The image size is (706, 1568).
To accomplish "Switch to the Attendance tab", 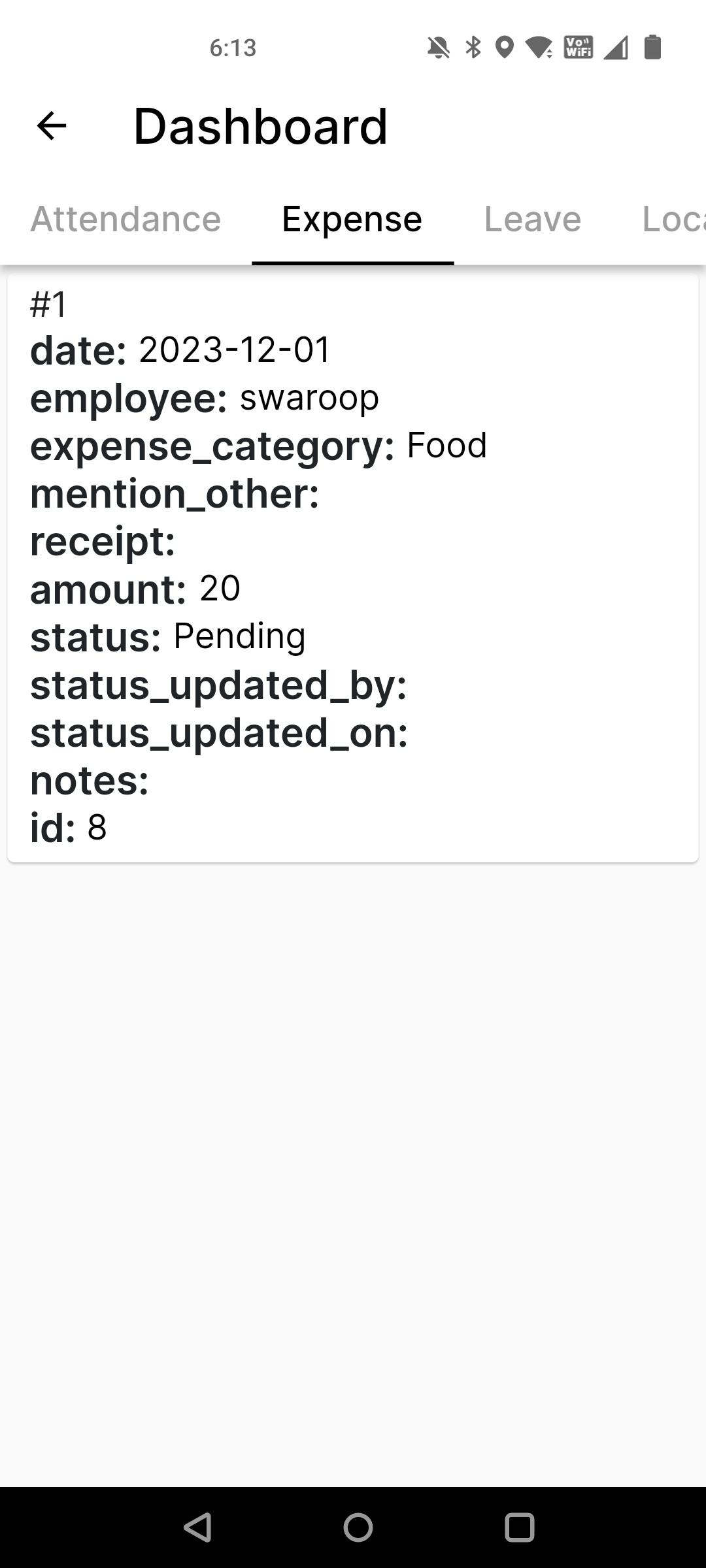I will (125, 218).
